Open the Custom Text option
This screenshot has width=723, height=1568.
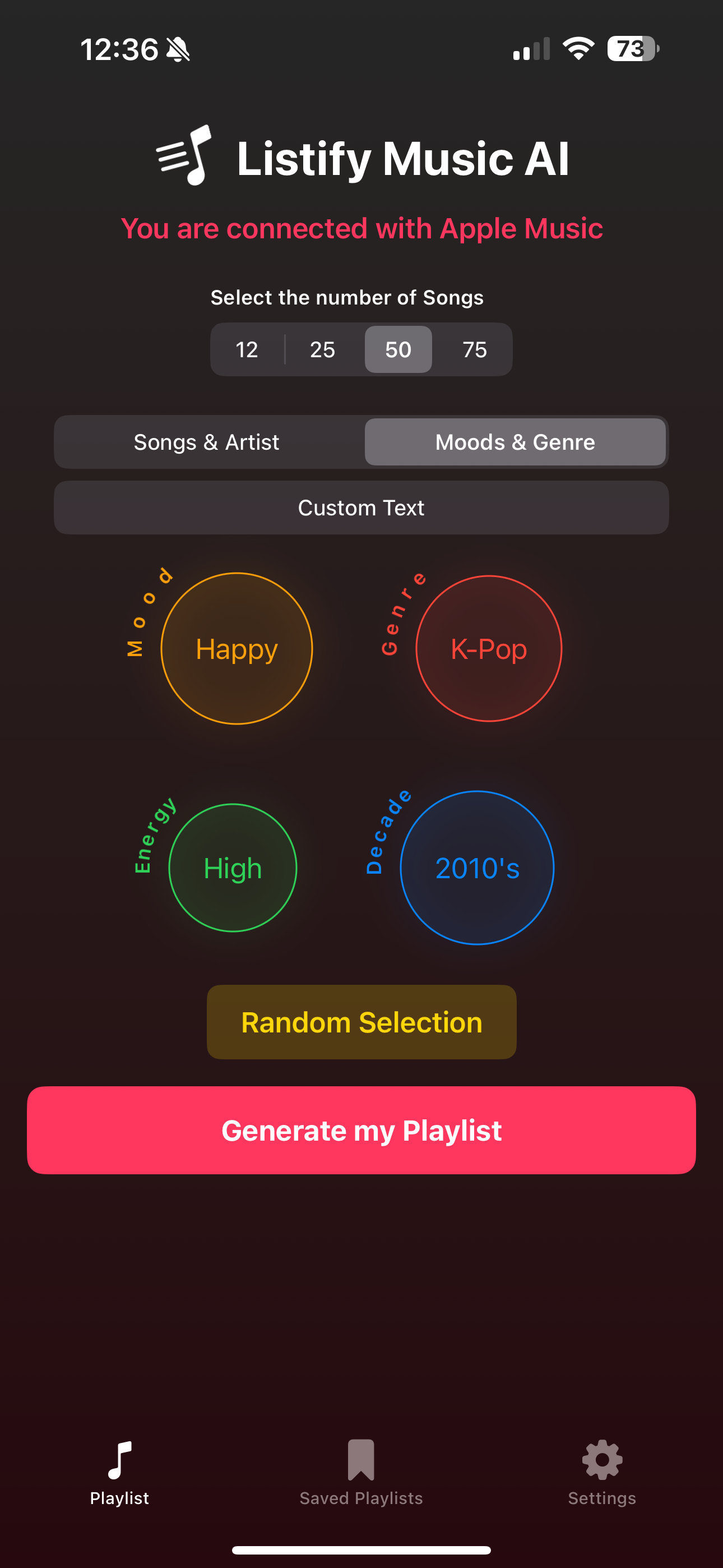(361, 508)
